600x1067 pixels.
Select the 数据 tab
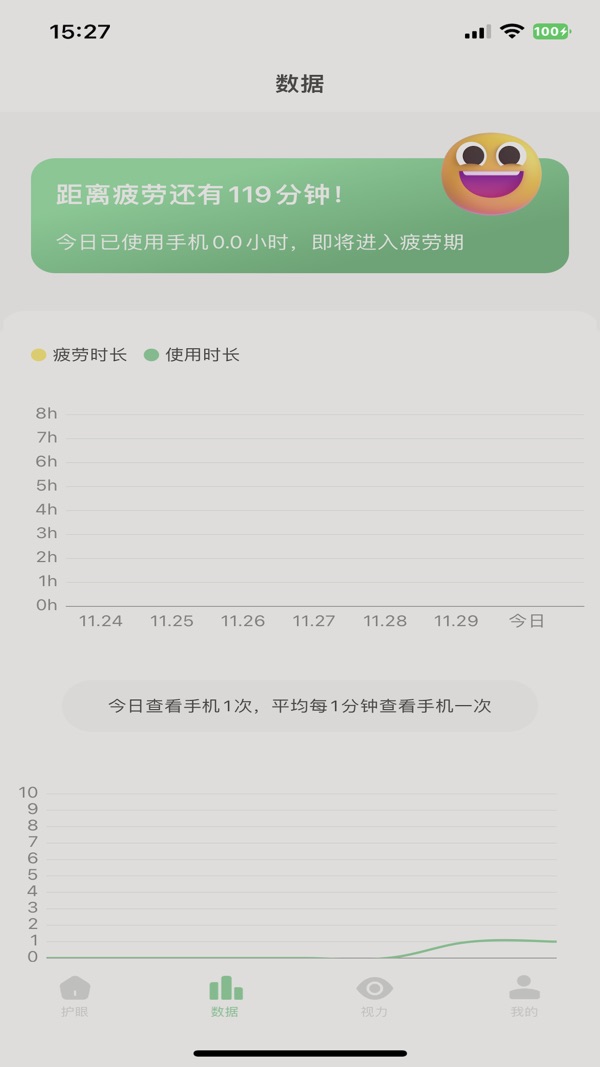pyautogui.click(x=225, y=996)
